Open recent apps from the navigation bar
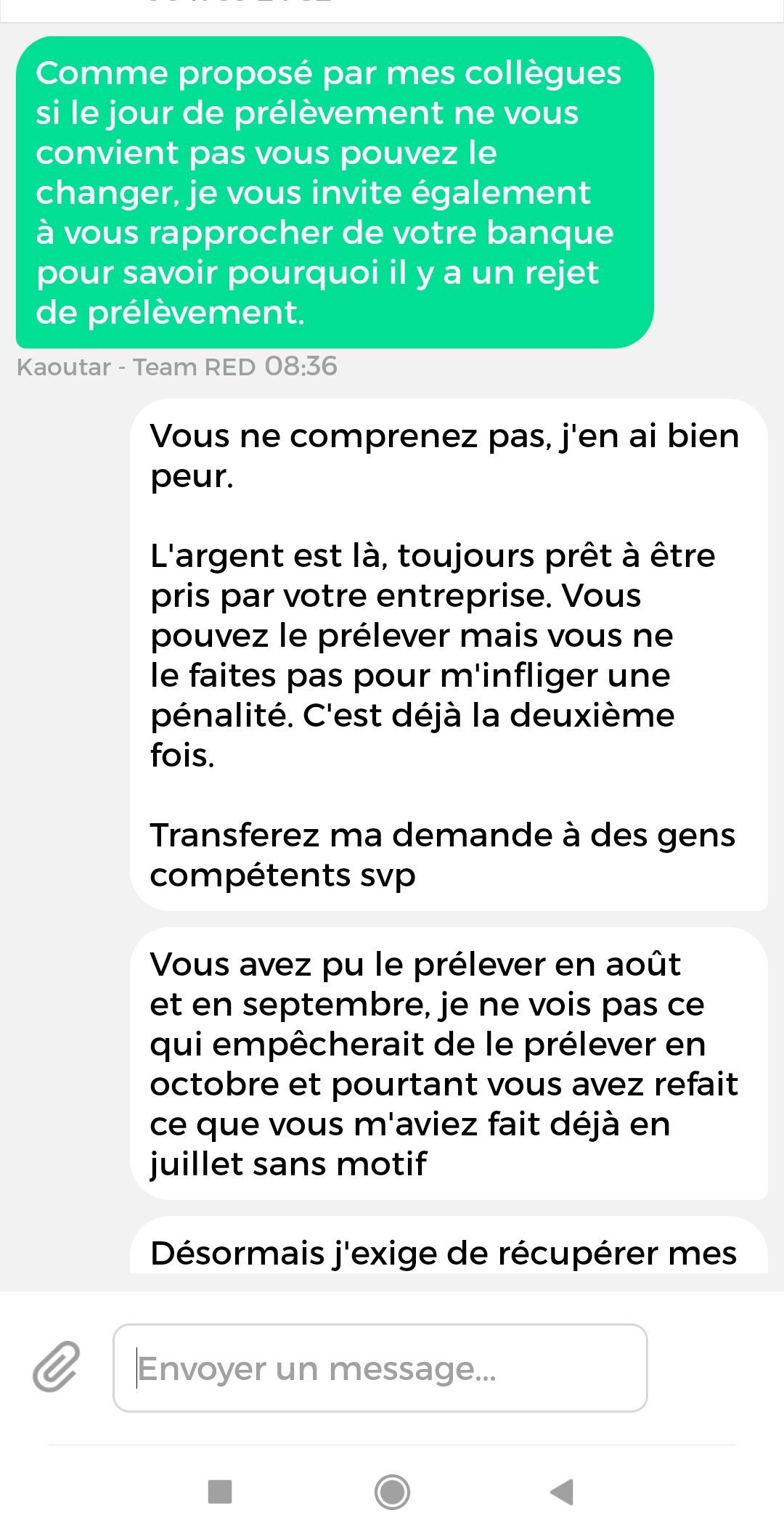784x1539 pixels. point(220,1492)
